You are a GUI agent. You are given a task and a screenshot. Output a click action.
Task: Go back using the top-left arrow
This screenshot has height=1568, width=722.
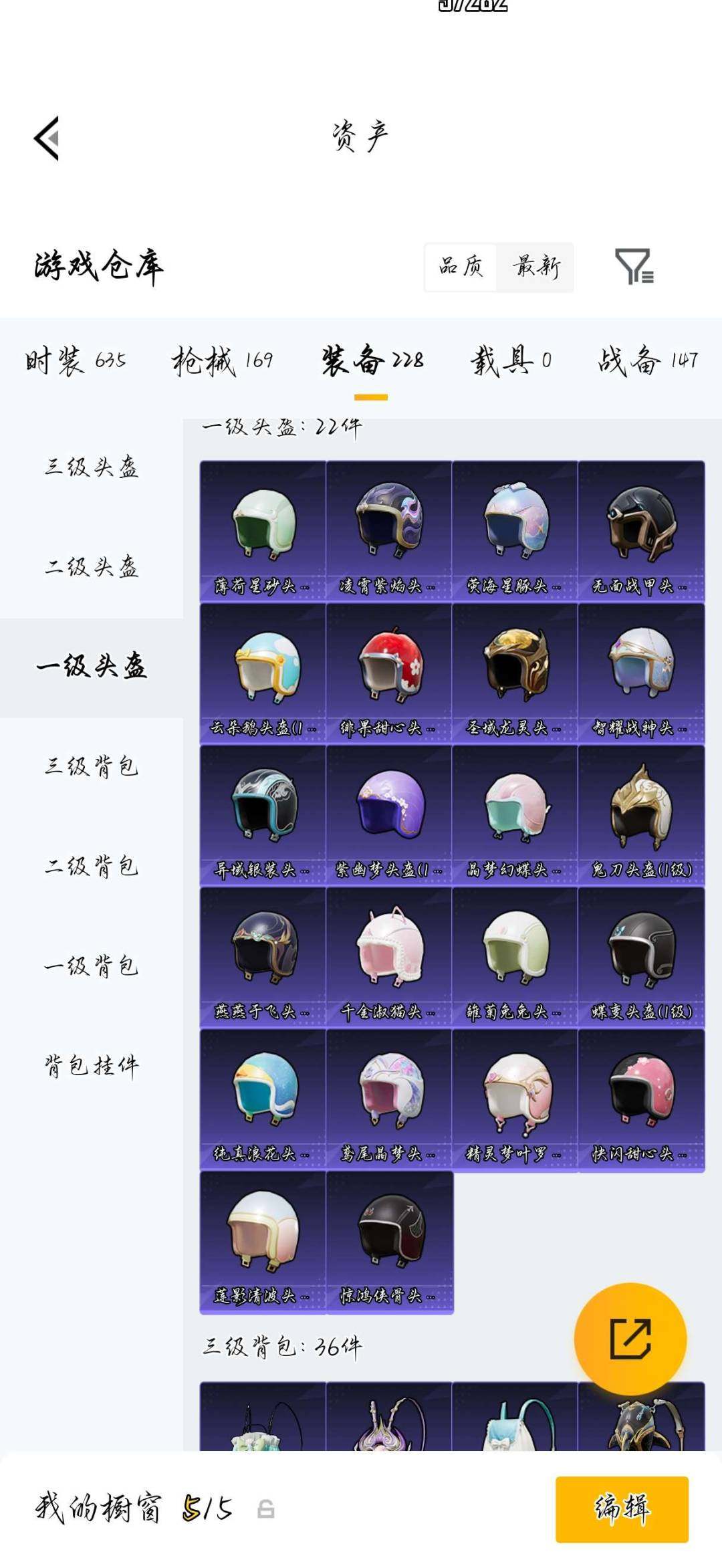pos(47,138)
